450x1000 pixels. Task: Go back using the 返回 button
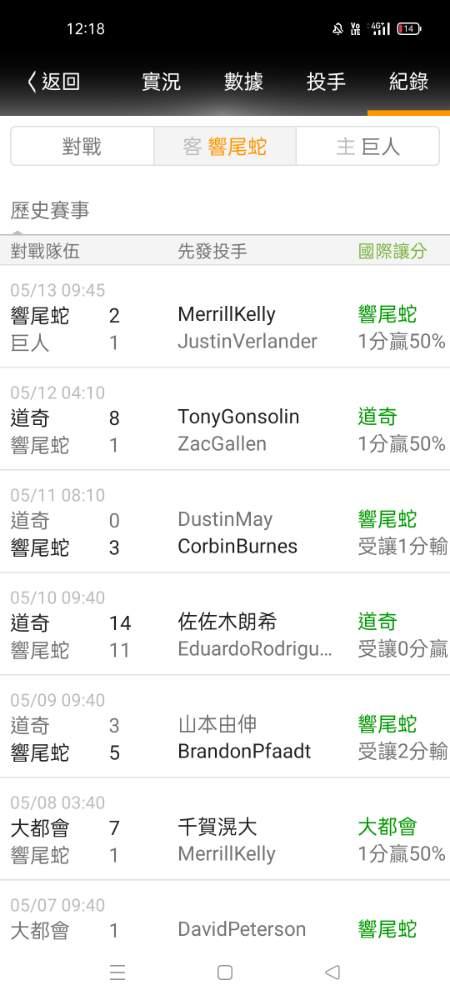click(x=54, y=82)
